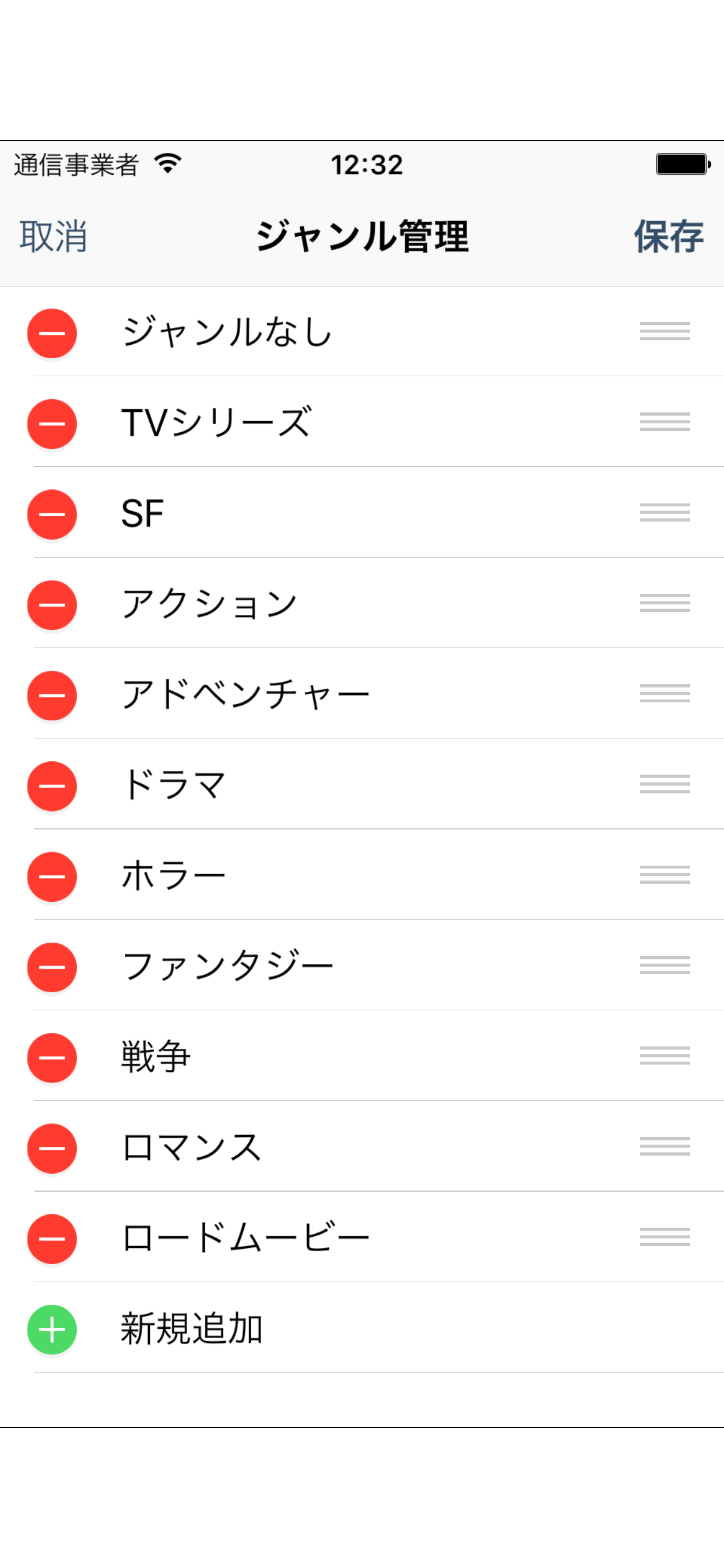
Task: Tap 保存 to save genre changes
Action: pos(669,236)
